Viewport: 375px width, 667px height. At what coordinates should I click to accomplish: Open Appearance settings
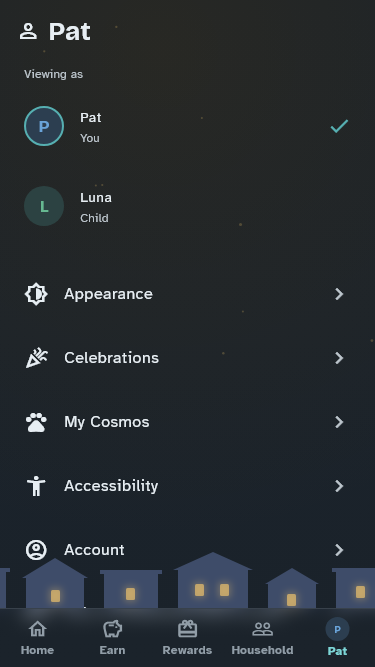click(x=188, y=294)
